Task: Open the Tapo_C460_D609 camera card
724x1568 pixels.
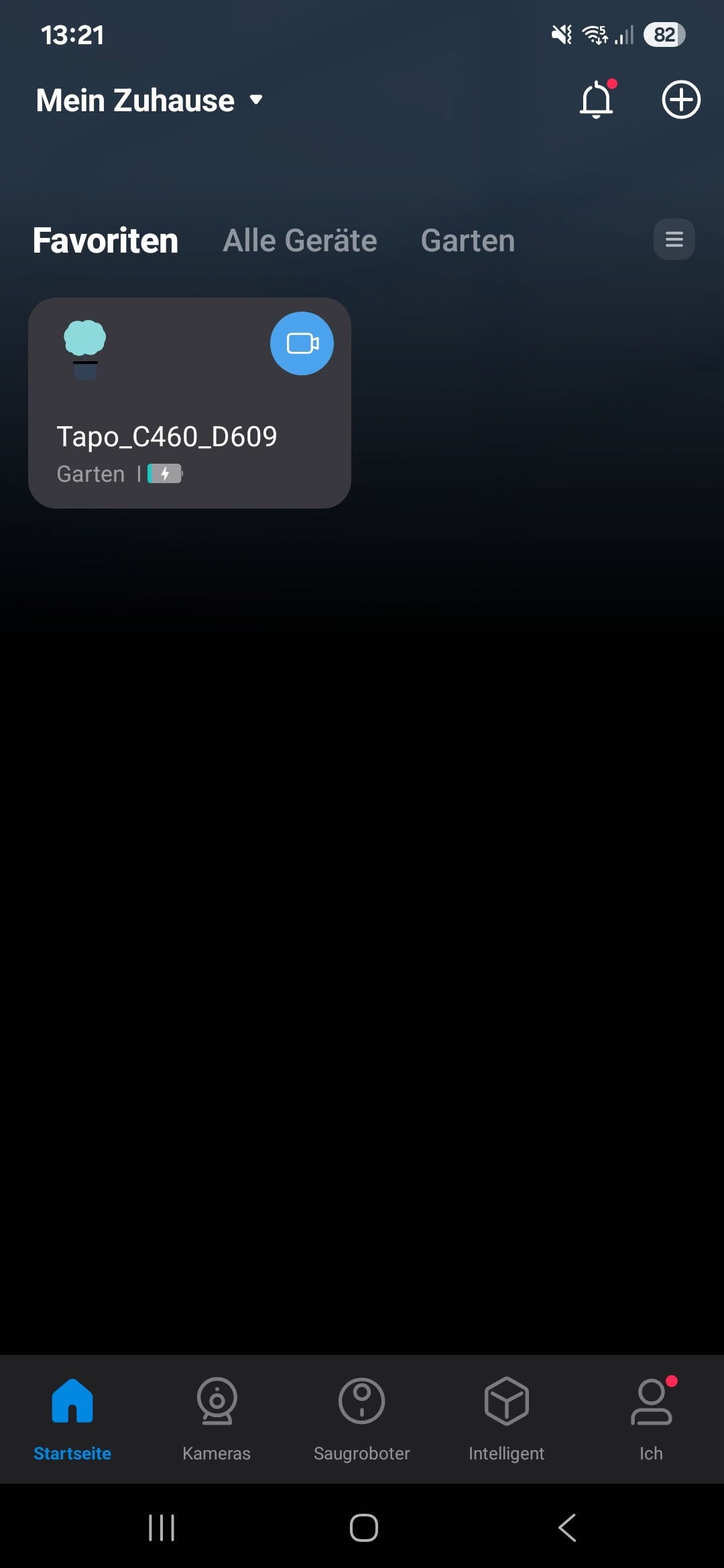Action: tap(190, 403)
